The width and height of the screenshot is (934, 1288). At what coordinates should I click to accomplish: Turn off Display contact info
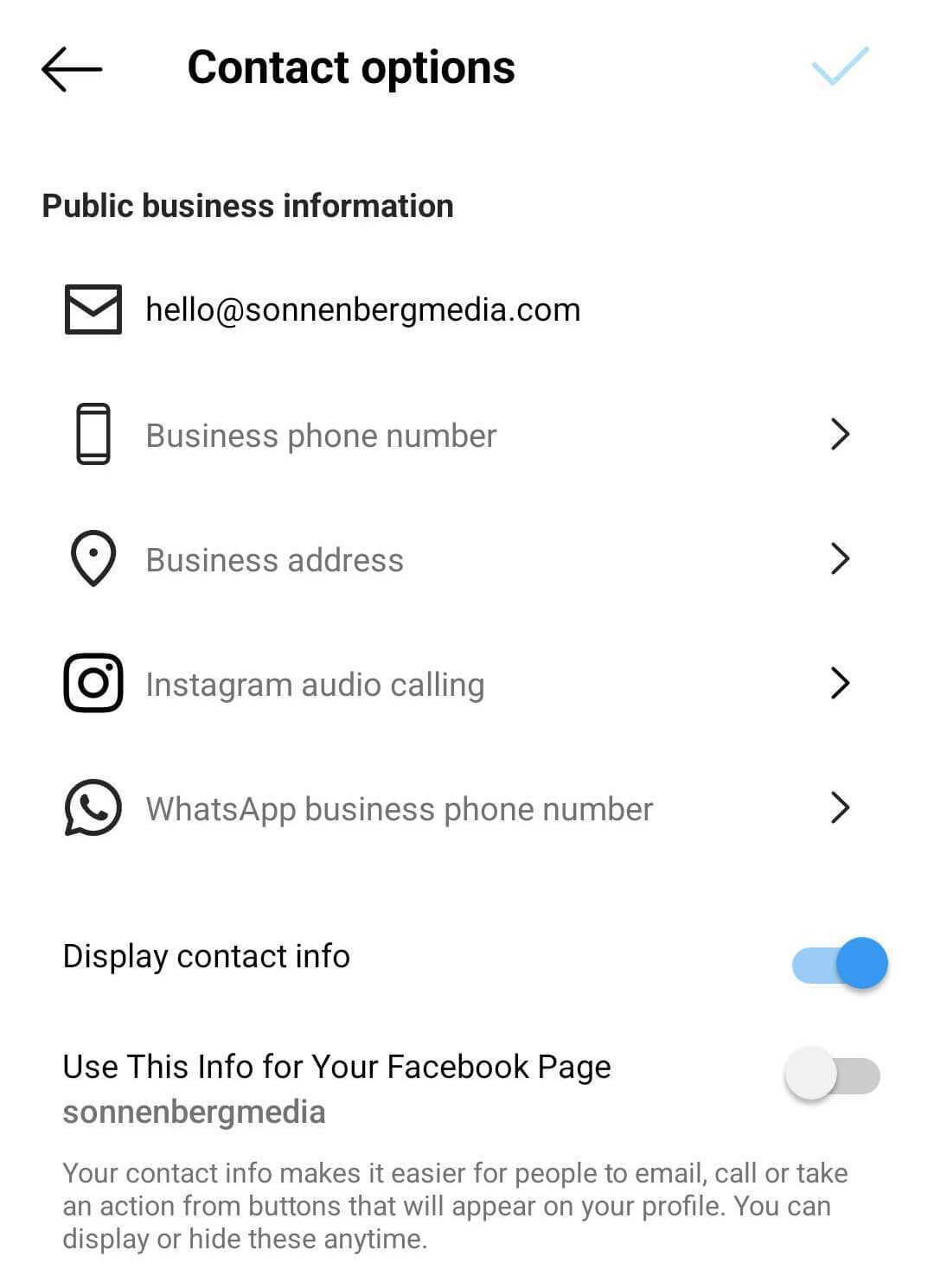[839, 962]
